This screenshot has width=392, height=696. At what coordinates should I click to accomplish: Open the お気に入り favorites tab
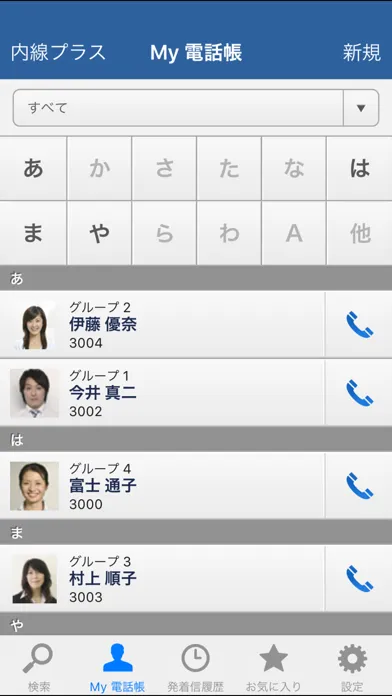[x=273, y=667]
